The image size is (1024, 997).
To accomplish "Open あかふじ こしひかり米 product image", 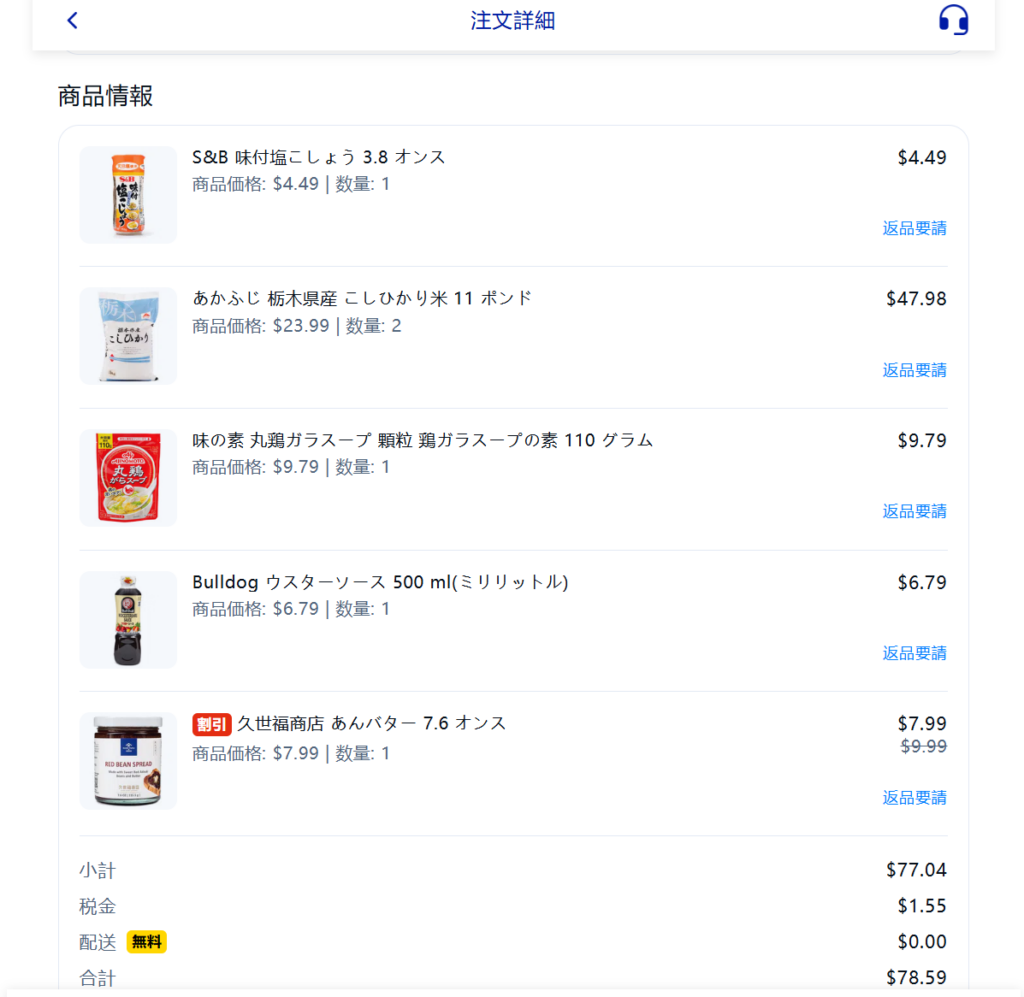I will (x=128, y=336).
